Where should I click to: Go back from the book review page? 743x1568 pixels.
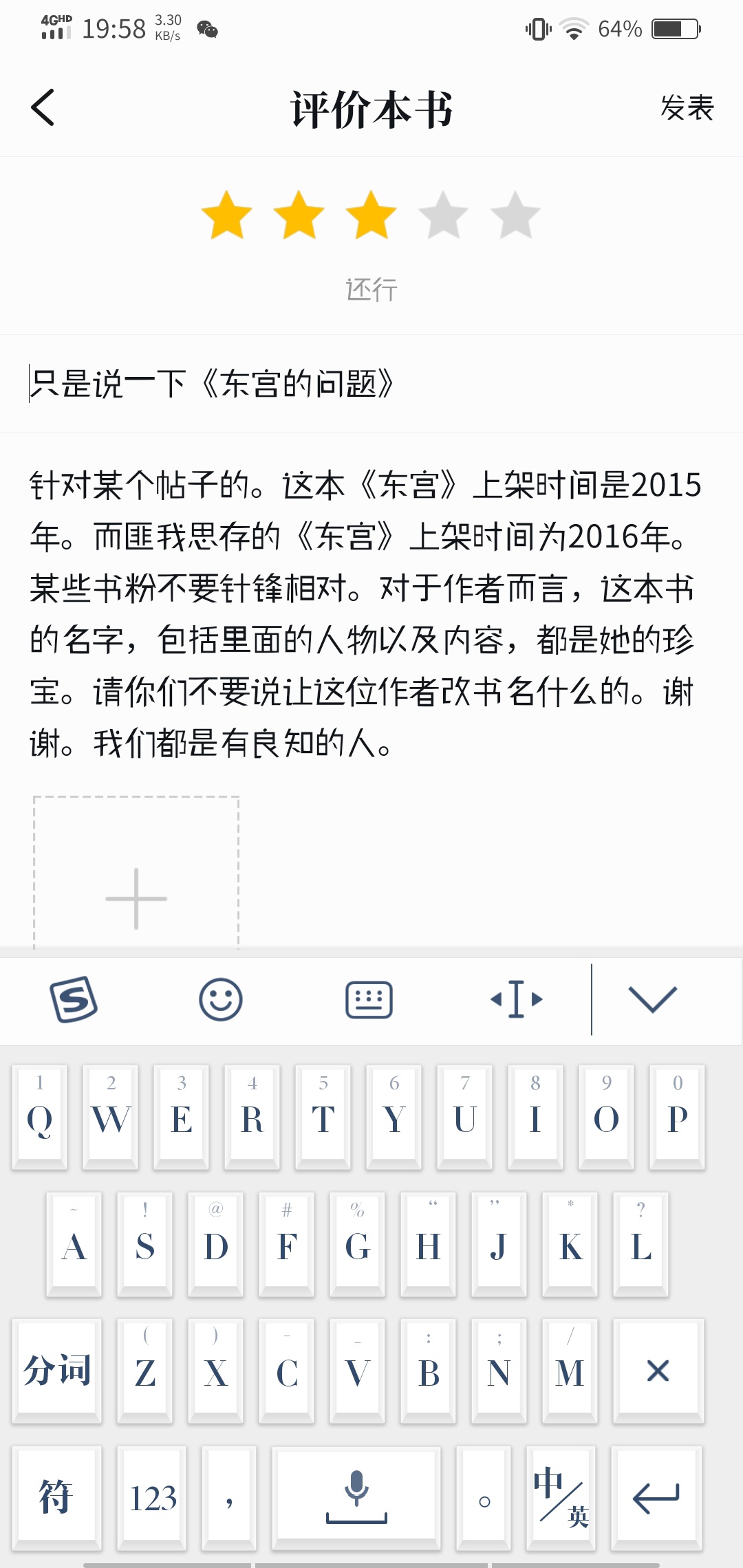(x=43, y=108)
